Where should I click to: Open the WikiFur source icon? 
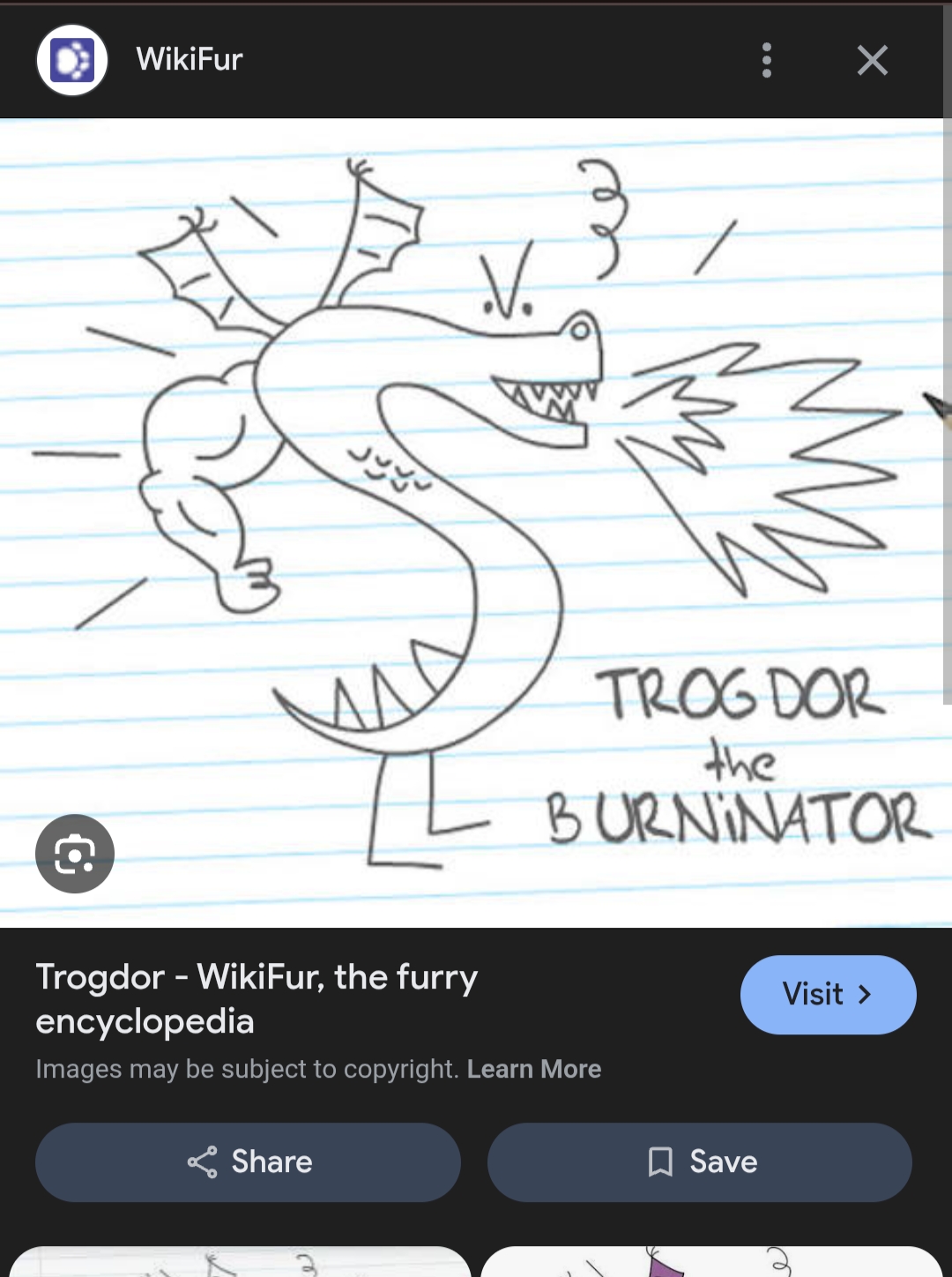[x=72, y=60]
